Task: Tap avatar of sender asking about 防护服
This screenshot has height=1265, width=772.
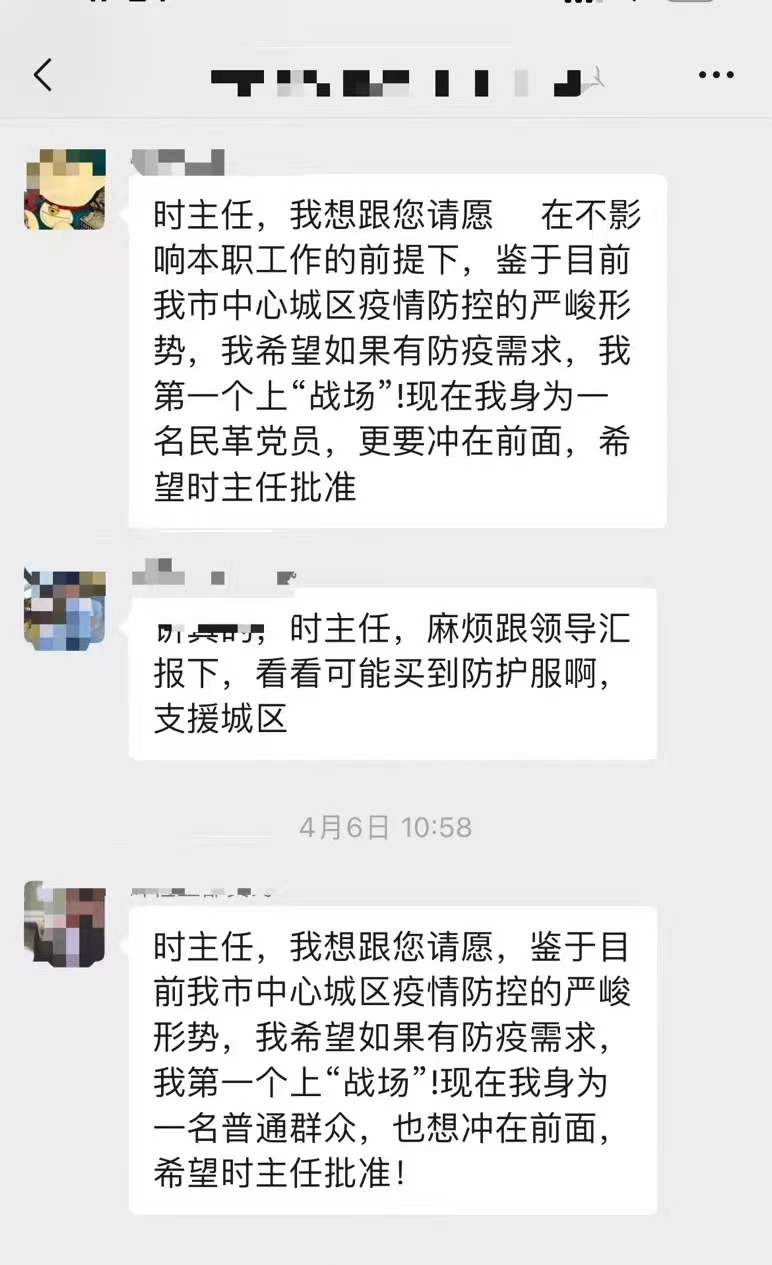Action: [65, 610]
